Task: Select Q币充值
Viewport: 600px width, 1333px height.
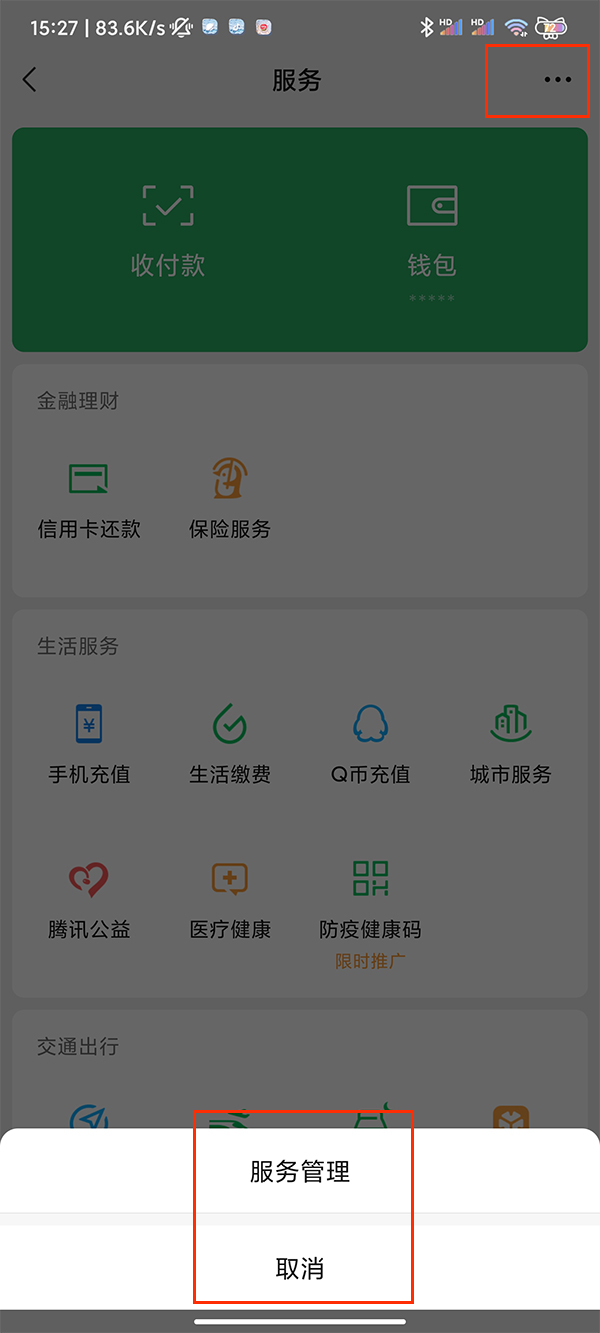Action: click(370, 743)
